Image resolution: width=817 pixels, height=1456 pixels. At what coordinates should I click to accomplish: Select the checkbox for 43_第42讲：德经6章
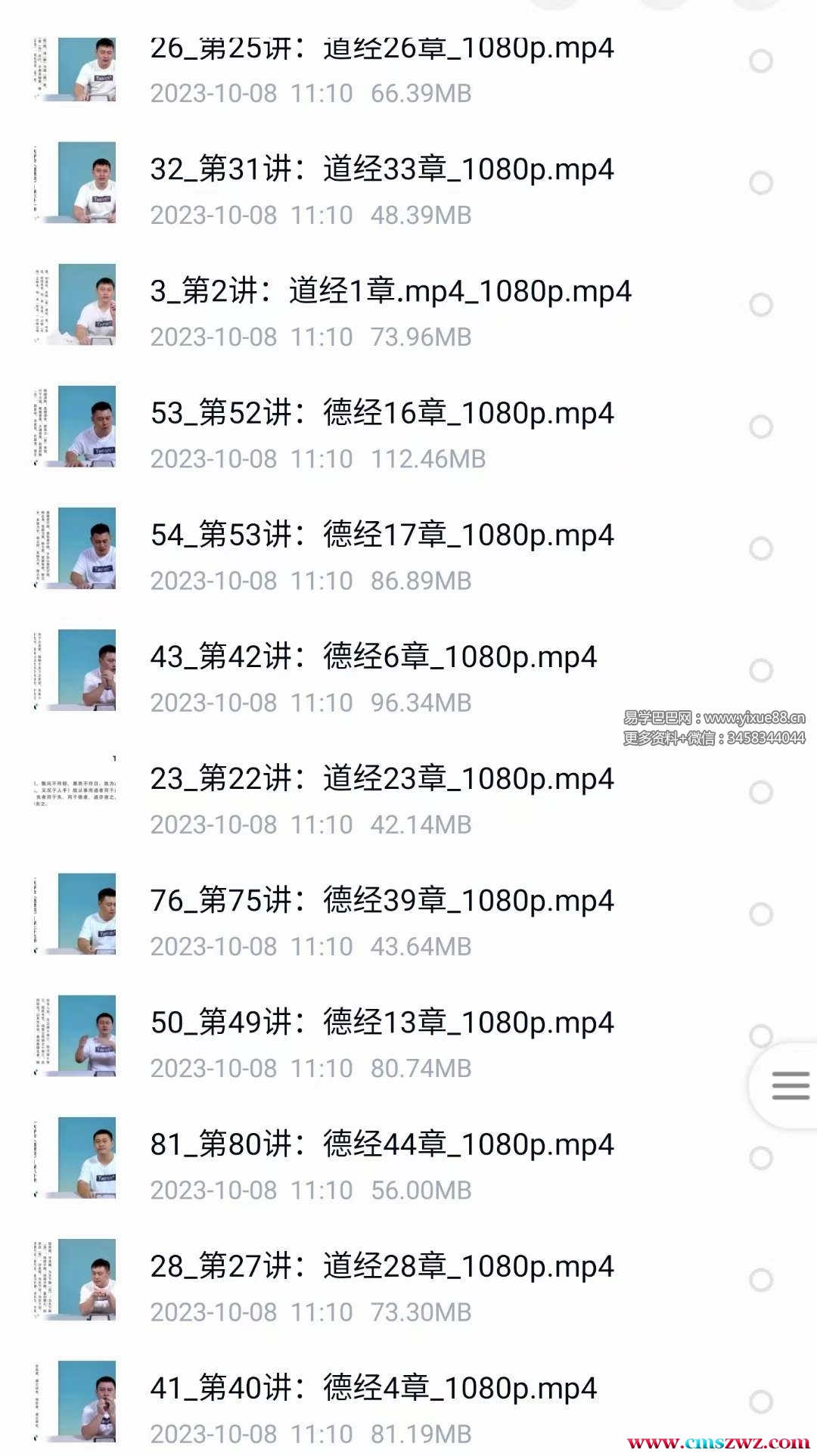pos(760,670)
